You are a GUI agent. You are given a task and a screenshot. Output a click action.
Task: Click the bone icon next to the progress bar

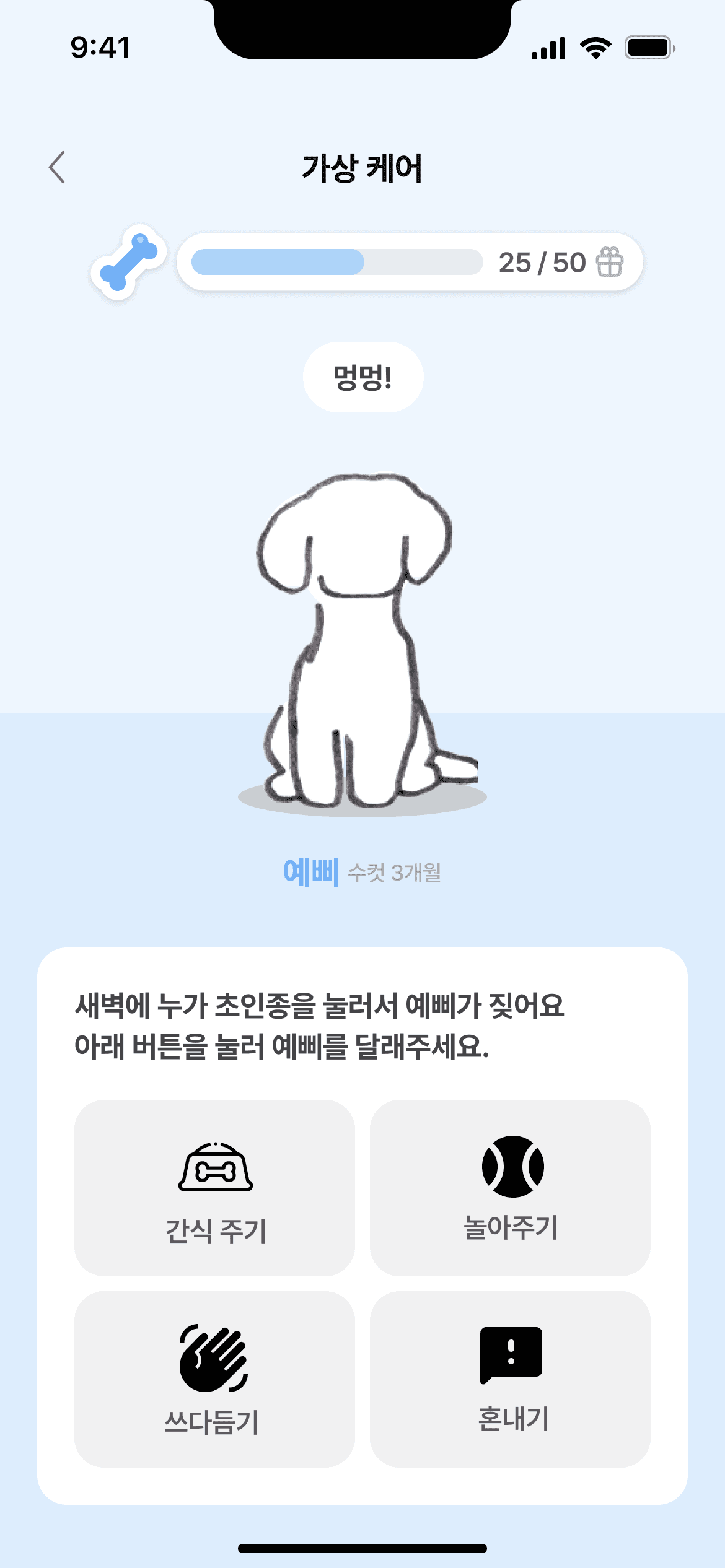(x=131, y=263)
